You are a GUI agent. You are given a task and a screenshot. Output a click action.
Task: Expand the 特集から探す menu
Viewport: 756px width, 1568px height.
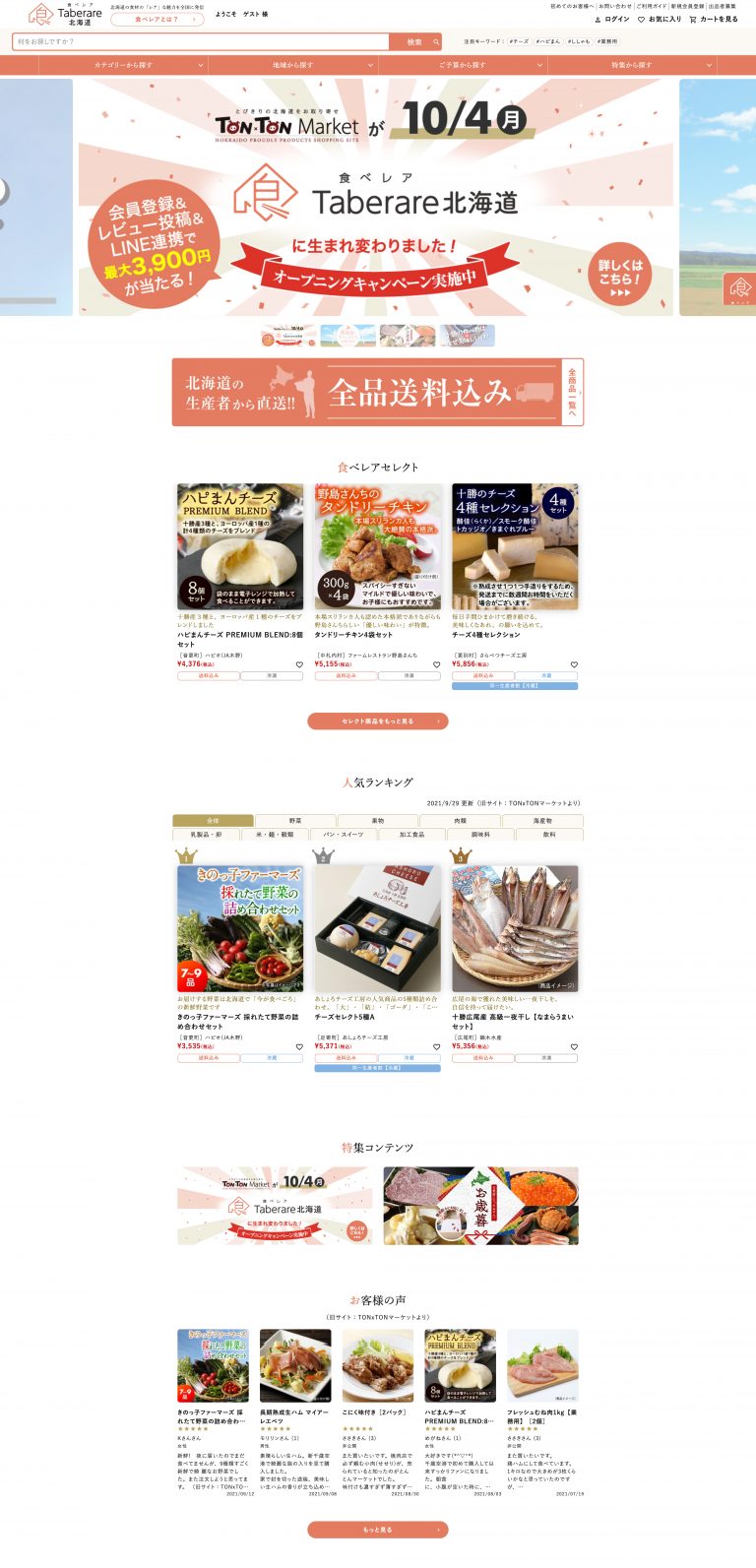(x=632, y=65)
